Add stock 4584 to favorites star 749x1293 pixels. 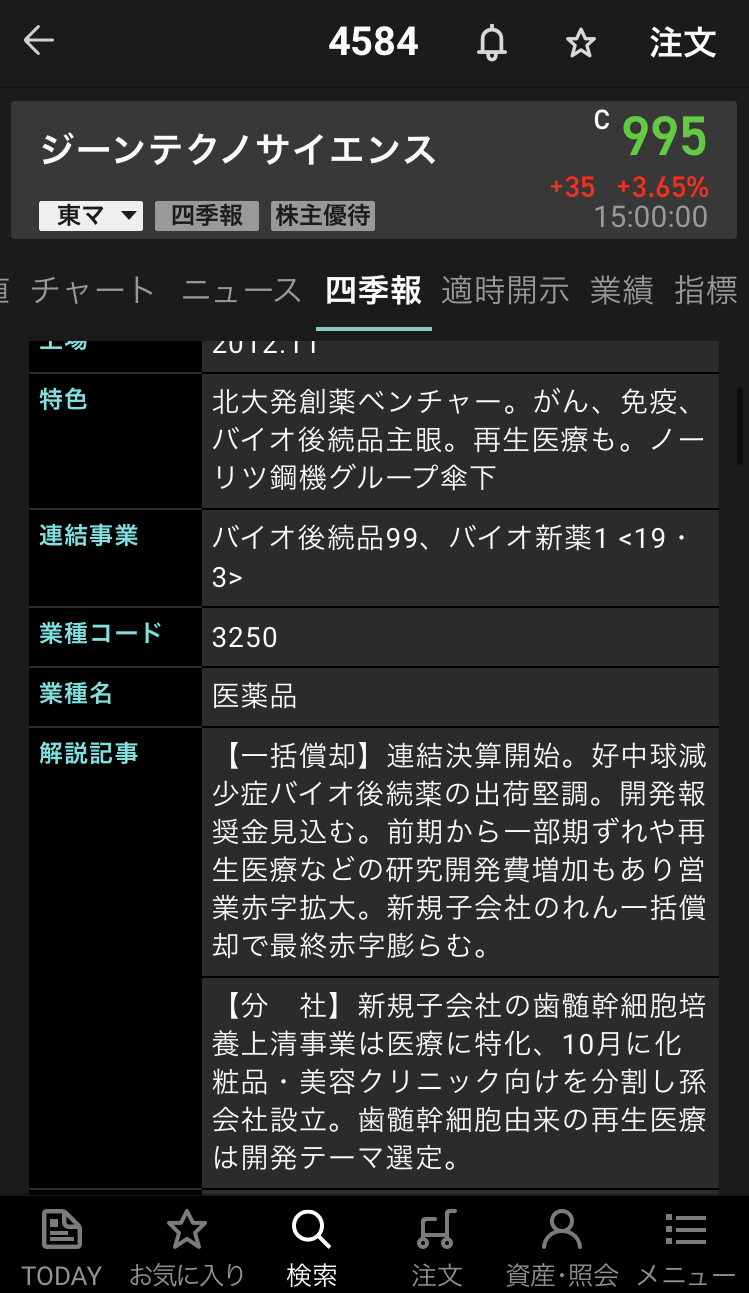[x=581, y=43]
